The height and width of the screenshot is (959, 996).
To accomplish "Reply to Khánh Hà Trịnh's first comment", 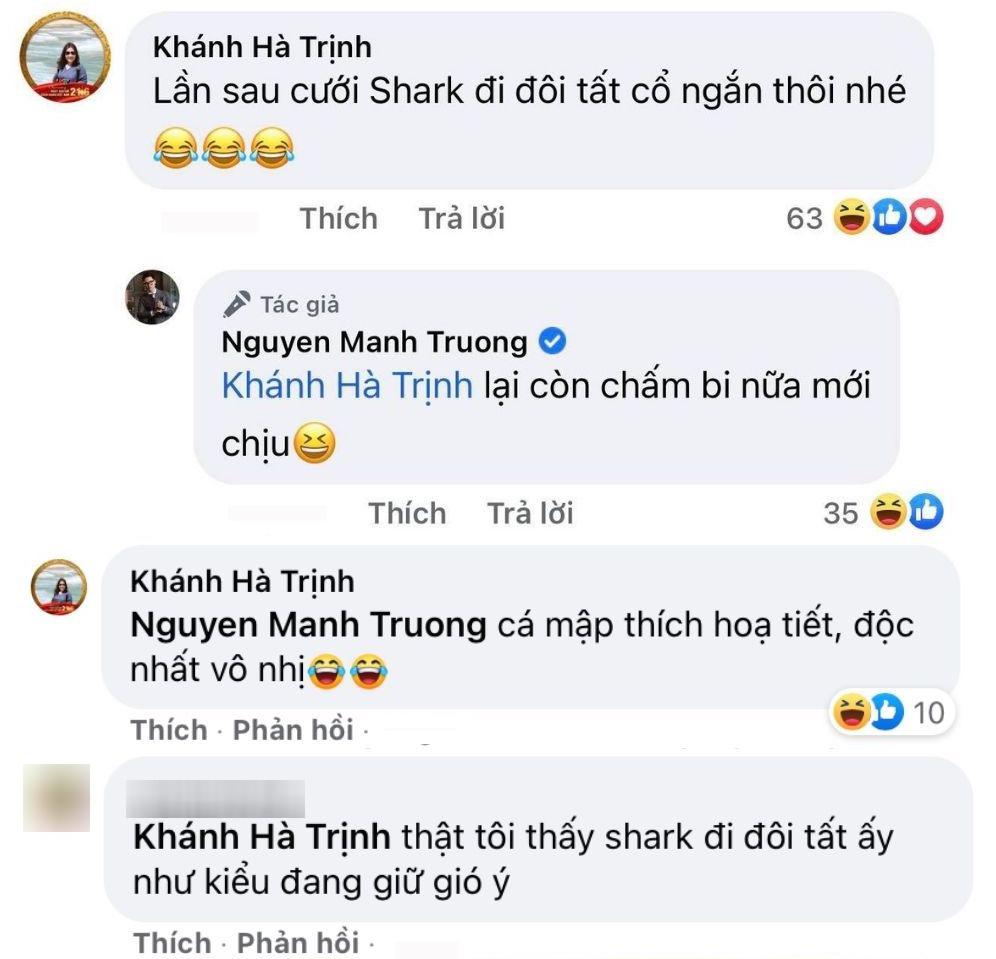I will 461,218.
